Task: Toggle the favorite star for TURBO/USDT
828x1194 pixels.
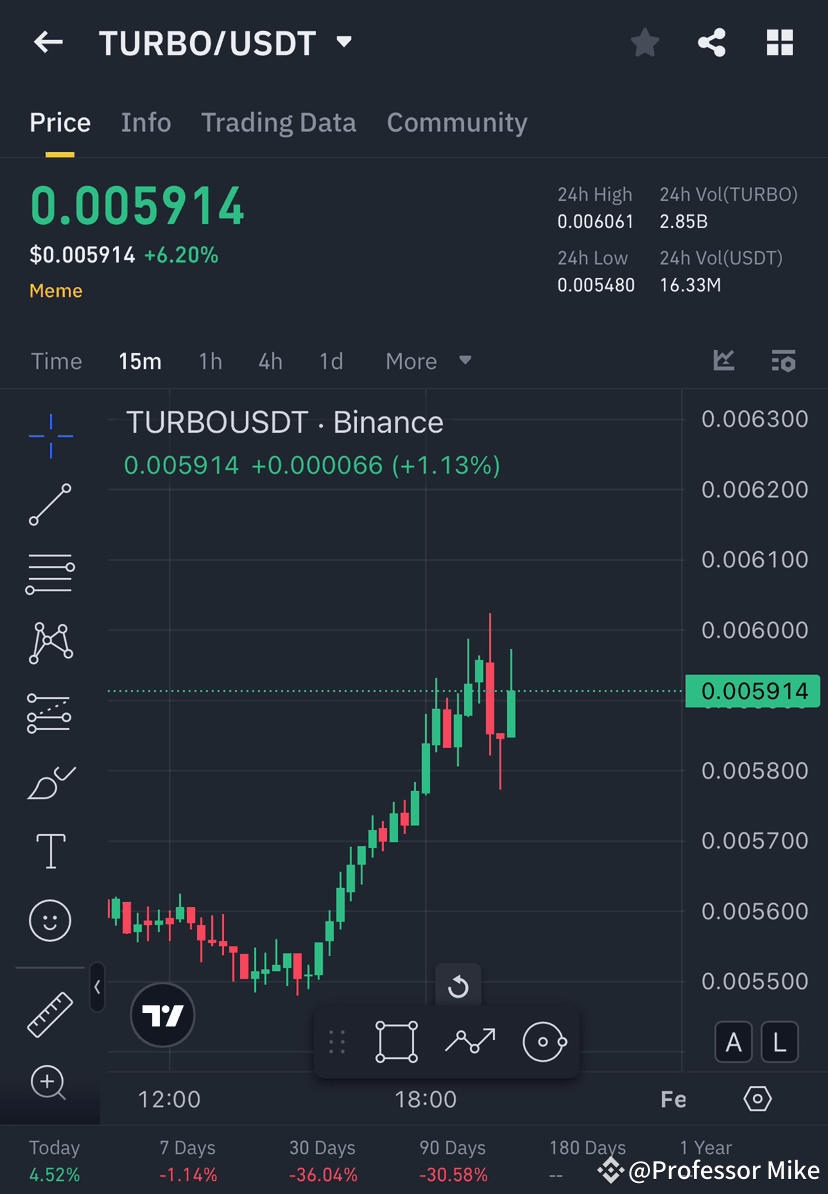Action: pyautogui.click(x=644, y=42)
